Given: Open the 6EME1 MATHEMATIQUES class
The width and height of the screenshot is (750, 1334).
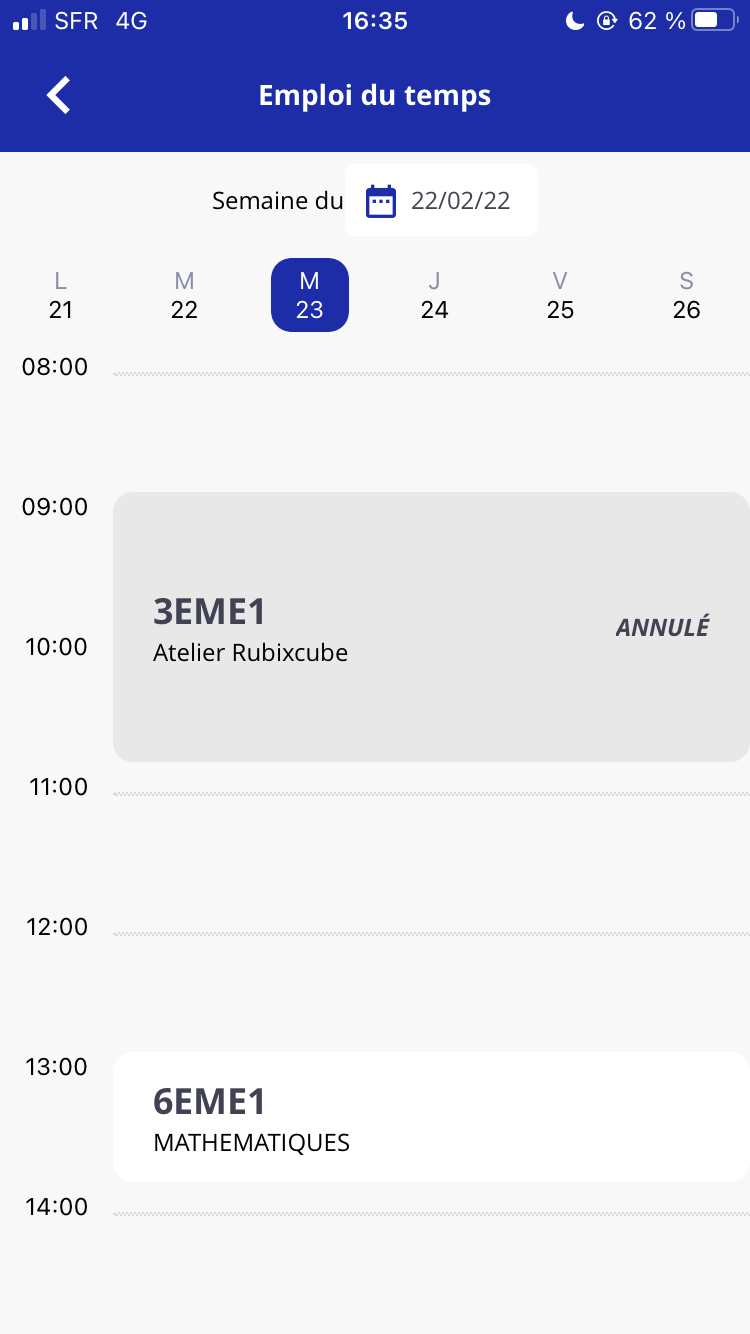Looking at the screenshot, I should (x=431, y=1117).
